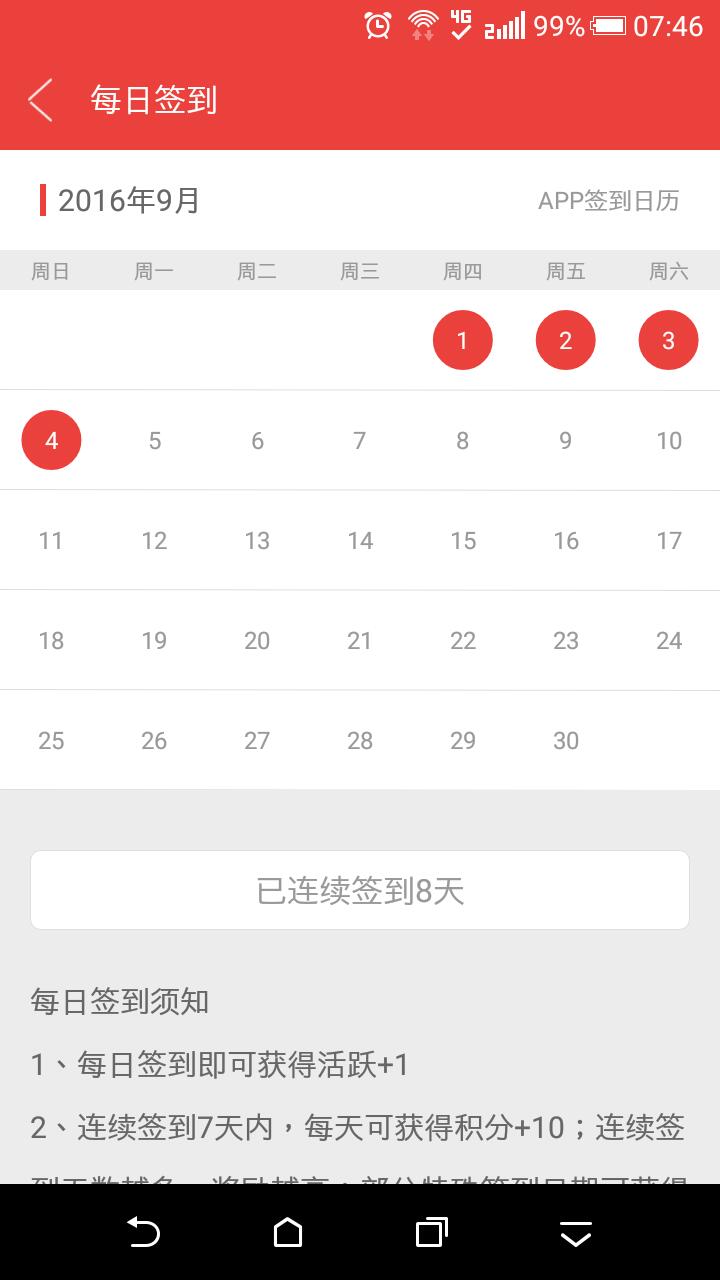The width and height of the screenshot is (720, 1280).
Task: Open the APP签到日历 link
Action: tap(608, 200)
